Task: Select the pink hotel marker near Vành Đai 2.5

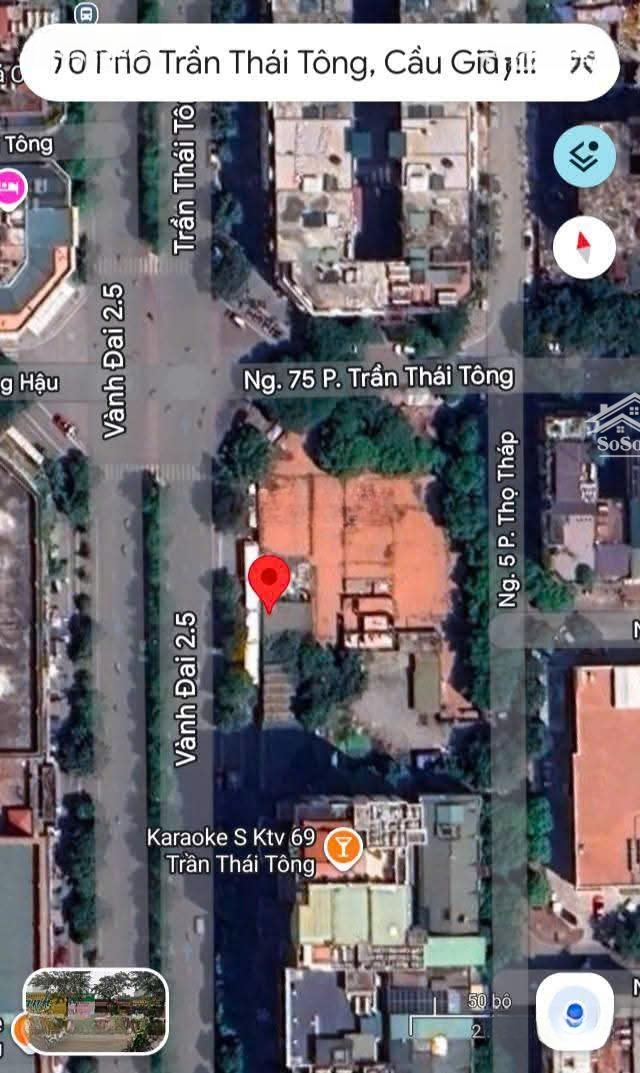Action: (10, 187)
